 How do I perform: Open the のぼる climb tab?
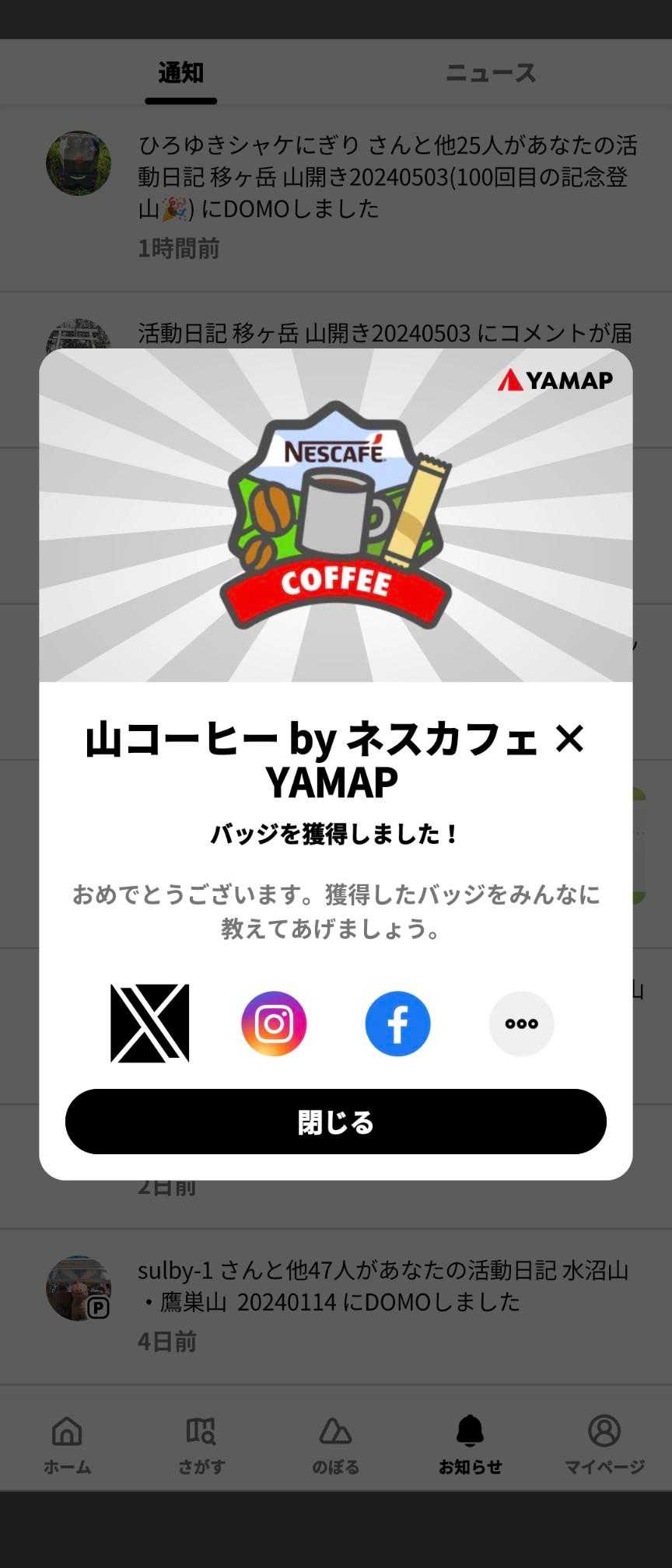tap(335, 1444)
